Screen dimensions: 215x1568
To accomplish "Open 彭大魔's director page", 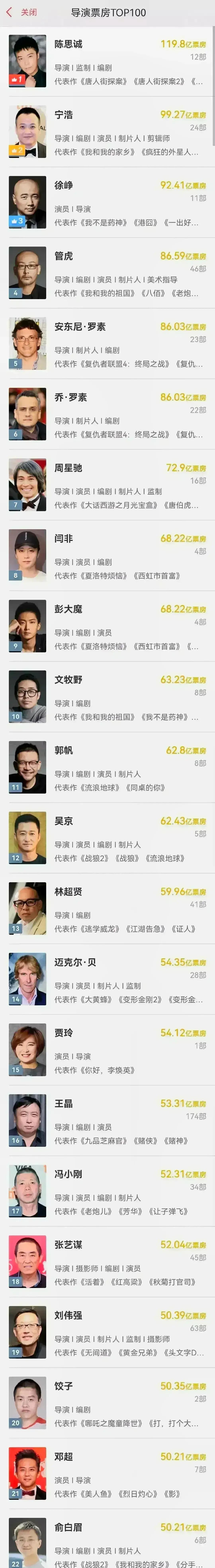I will [107, 626].
